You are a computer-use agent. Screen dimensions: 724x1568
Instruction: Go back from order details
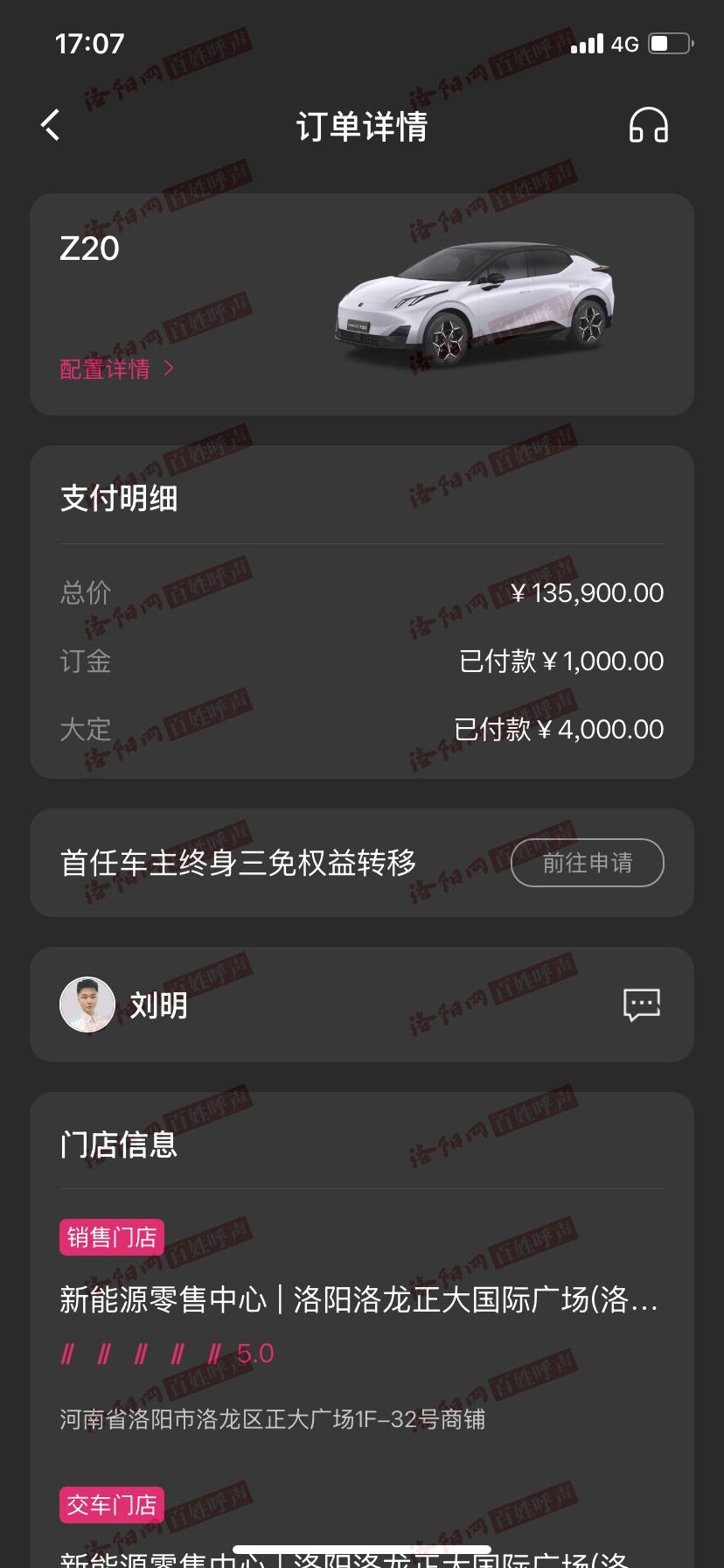click(x=51, y=125)
